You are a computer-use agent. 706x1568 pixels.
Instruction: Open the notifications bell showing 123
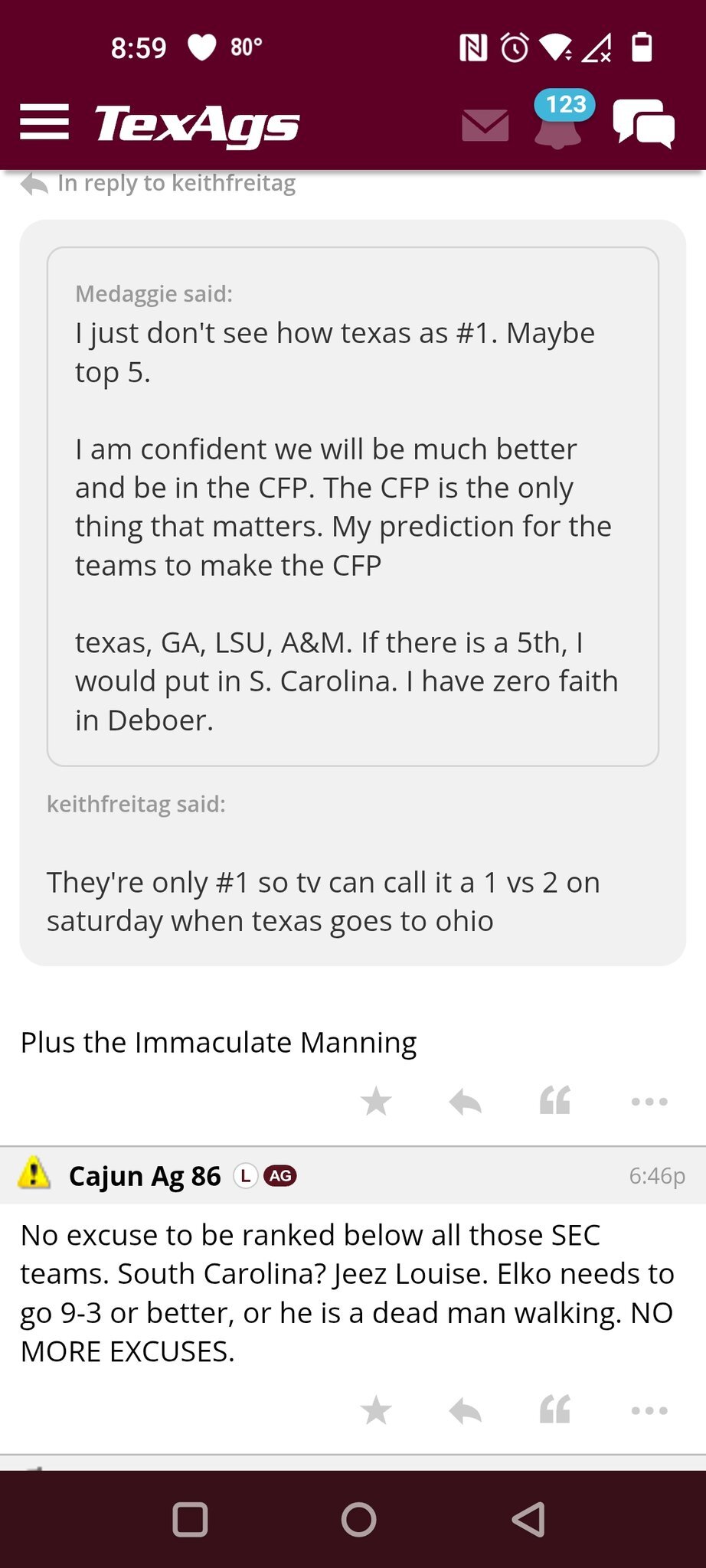(x=559, y=120)
